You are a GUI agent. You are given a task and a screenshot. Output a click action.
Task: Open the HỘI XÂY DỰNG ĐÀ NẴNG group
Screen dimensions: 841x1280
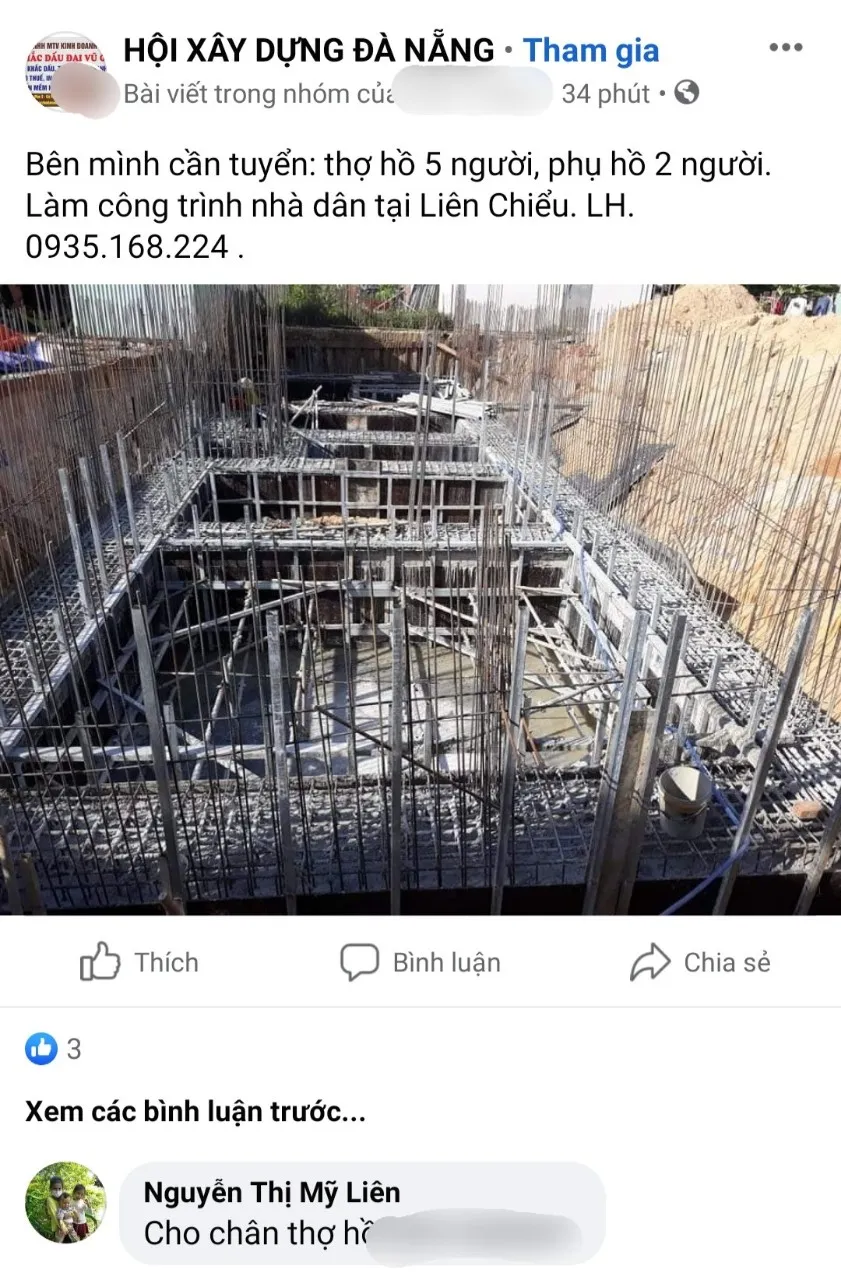point(308,50)
